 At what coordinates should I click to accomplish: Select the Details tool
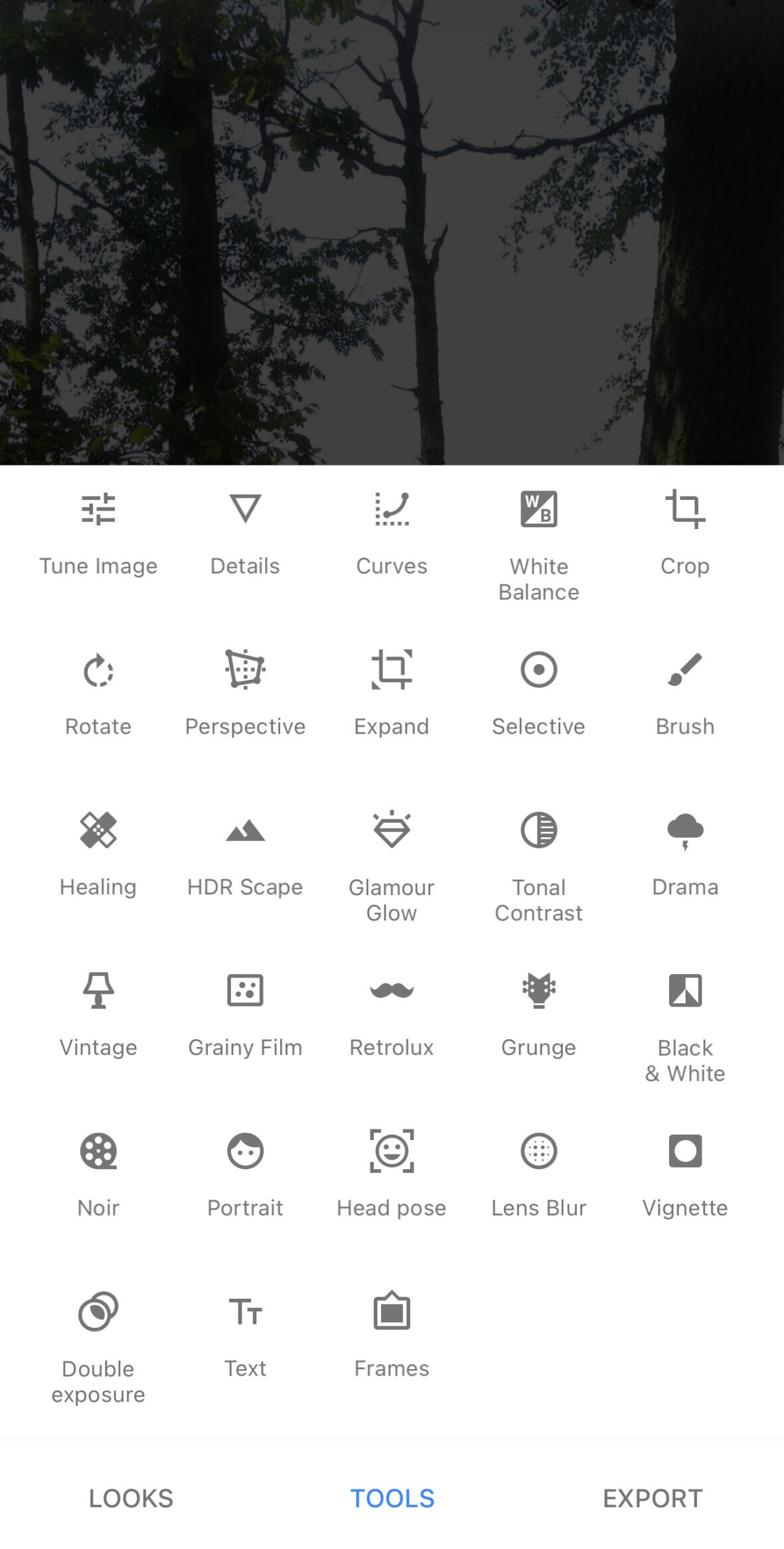245,533
